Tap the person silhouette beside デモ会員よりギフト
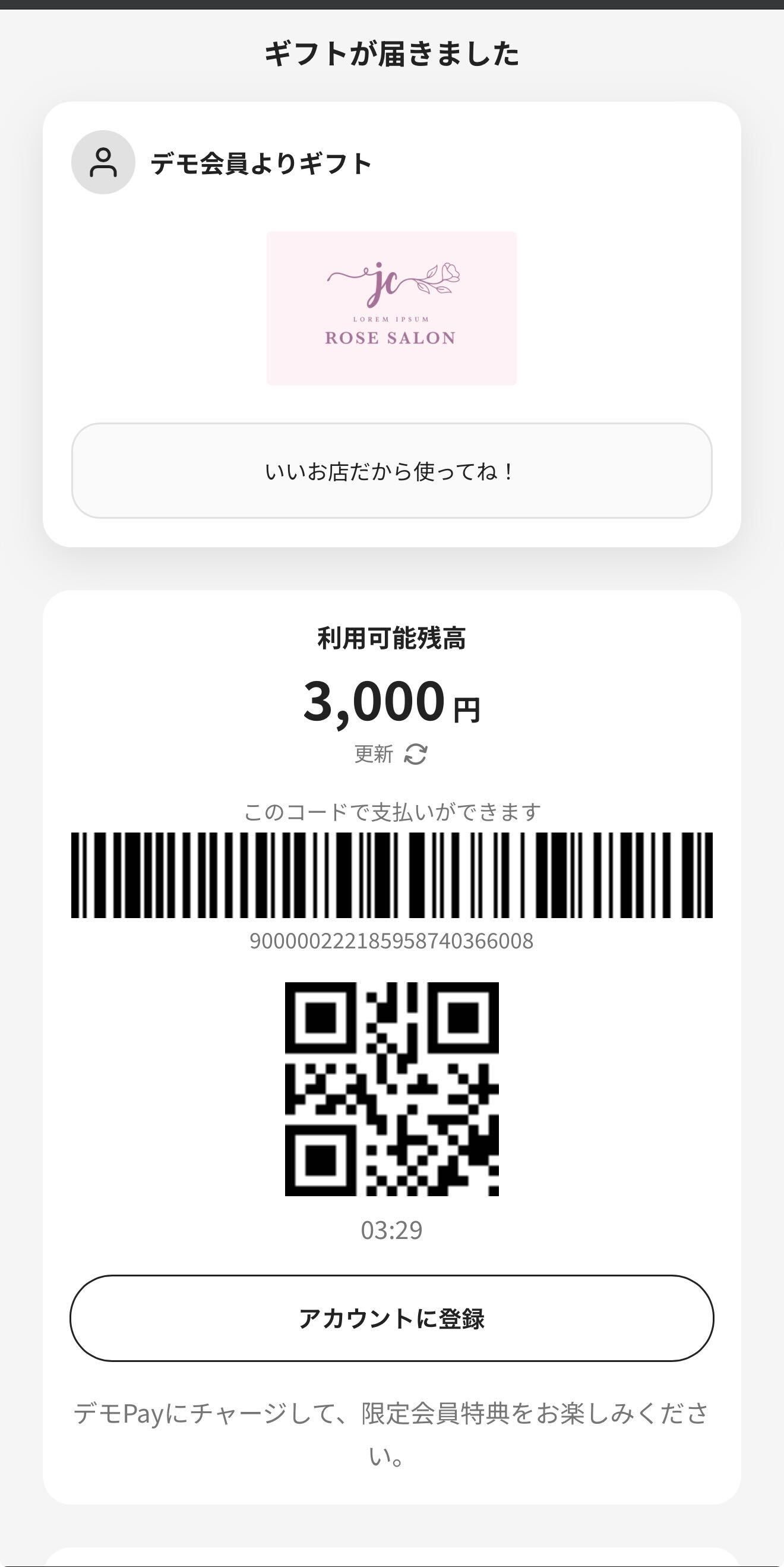The height and width of the screenshot is (1567, 784). point(102,161)
